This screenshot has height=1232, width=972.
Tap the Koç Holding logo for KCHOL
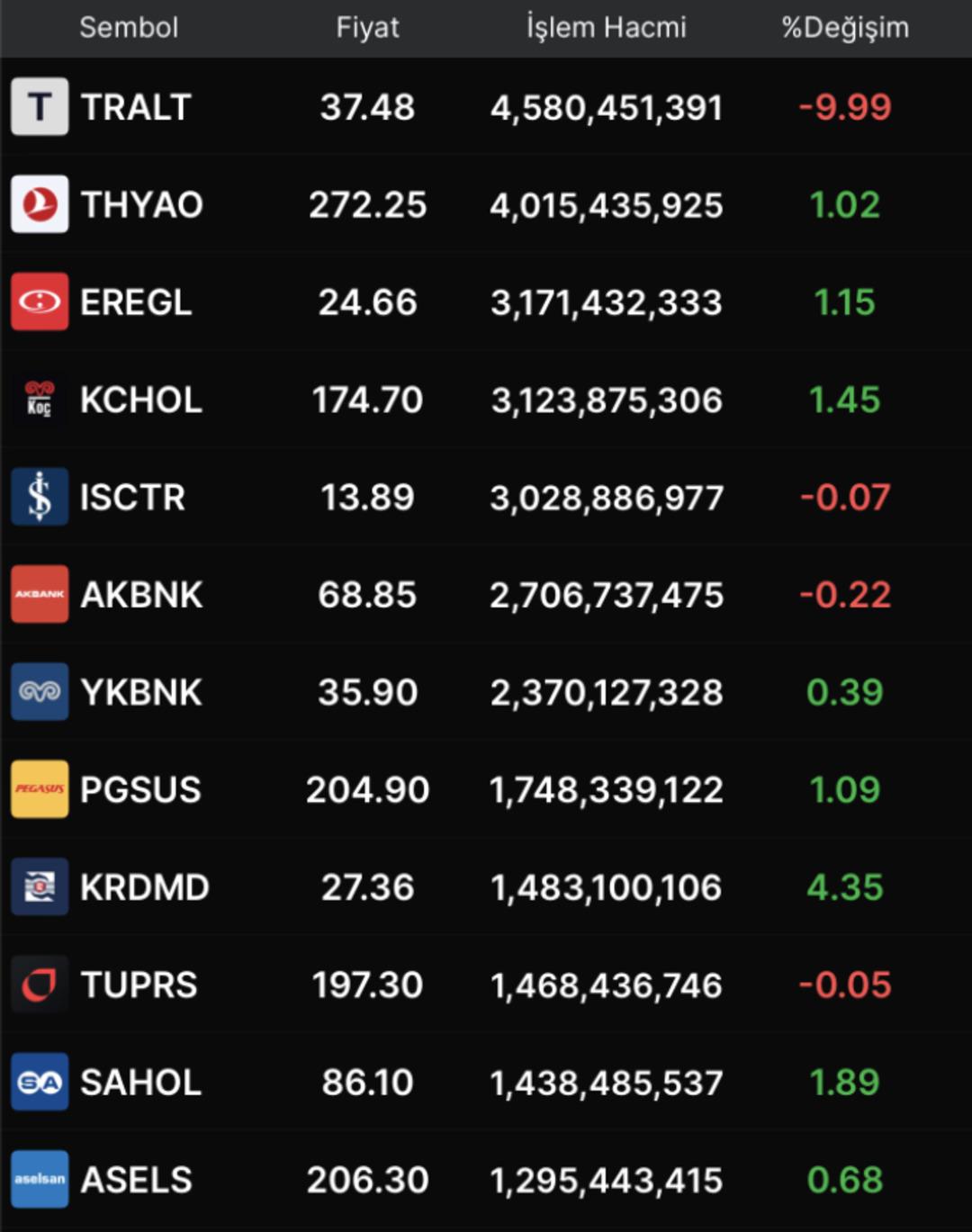tap(40, 400)
